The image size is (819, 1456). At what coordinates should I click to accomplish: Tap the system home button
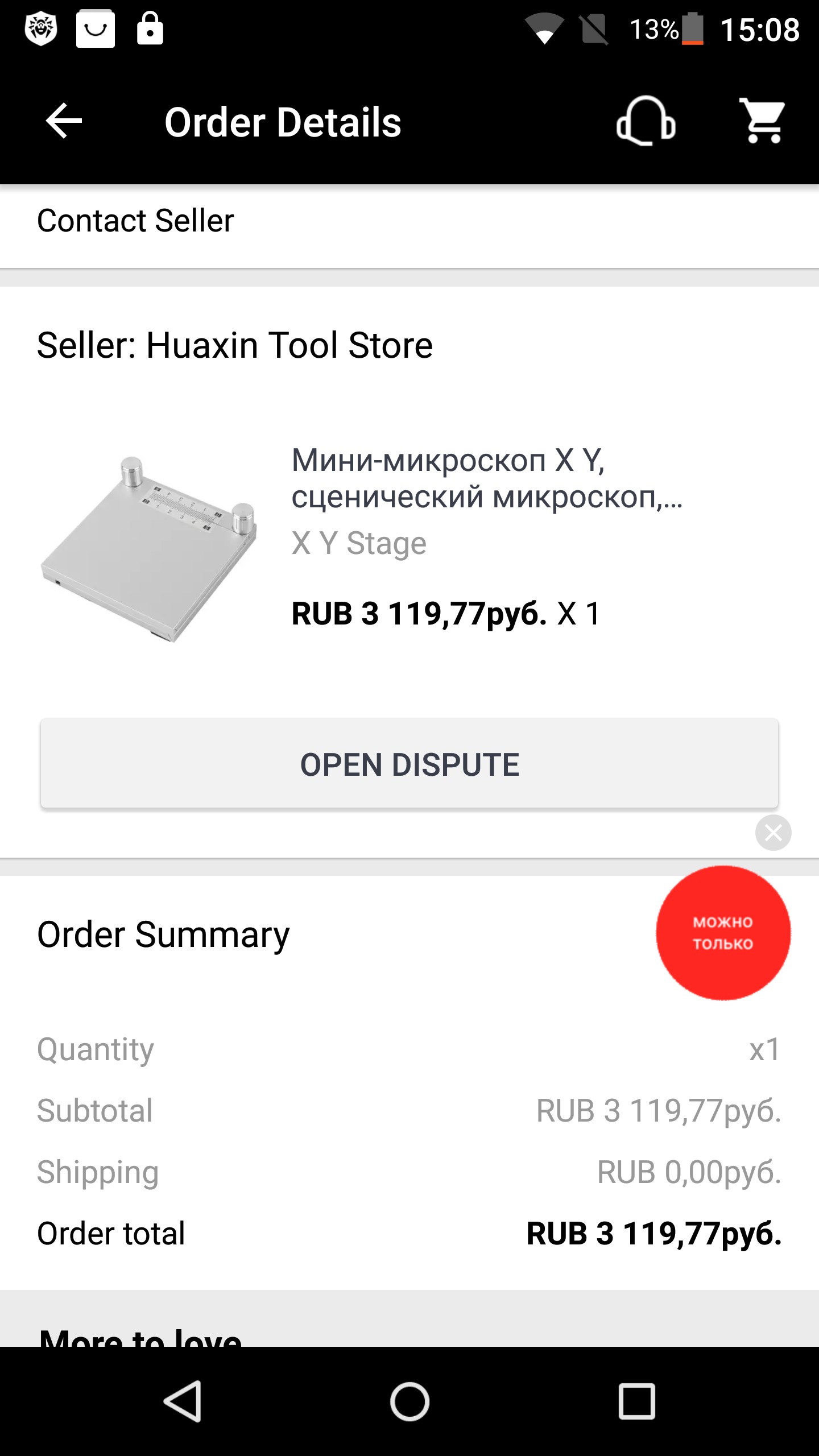(x=409, y=1401)
